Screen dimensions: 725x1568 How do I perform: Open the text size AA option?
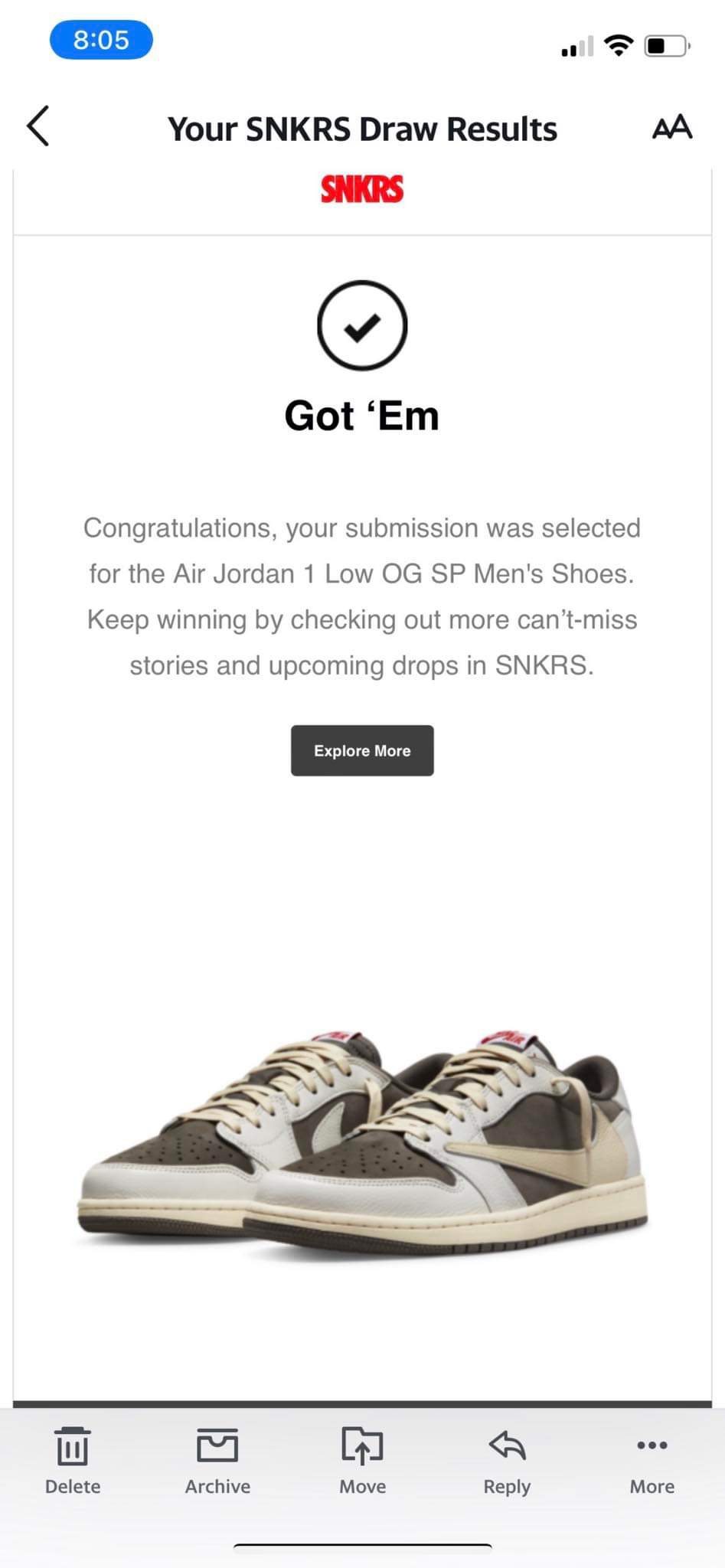click(x=671, y=127)
